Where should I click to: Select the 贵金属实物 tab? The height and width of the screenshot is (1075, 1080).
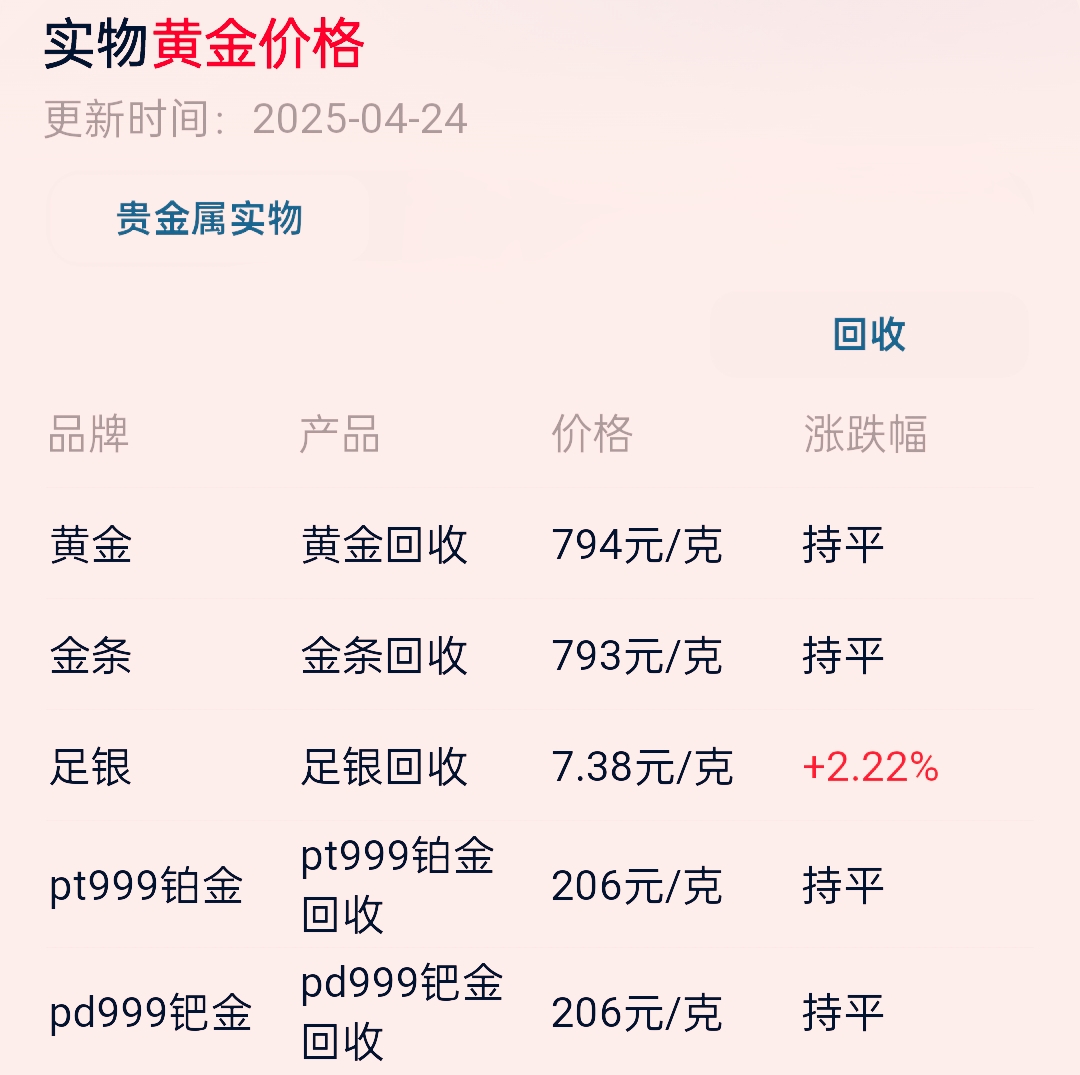coord(209,219)
